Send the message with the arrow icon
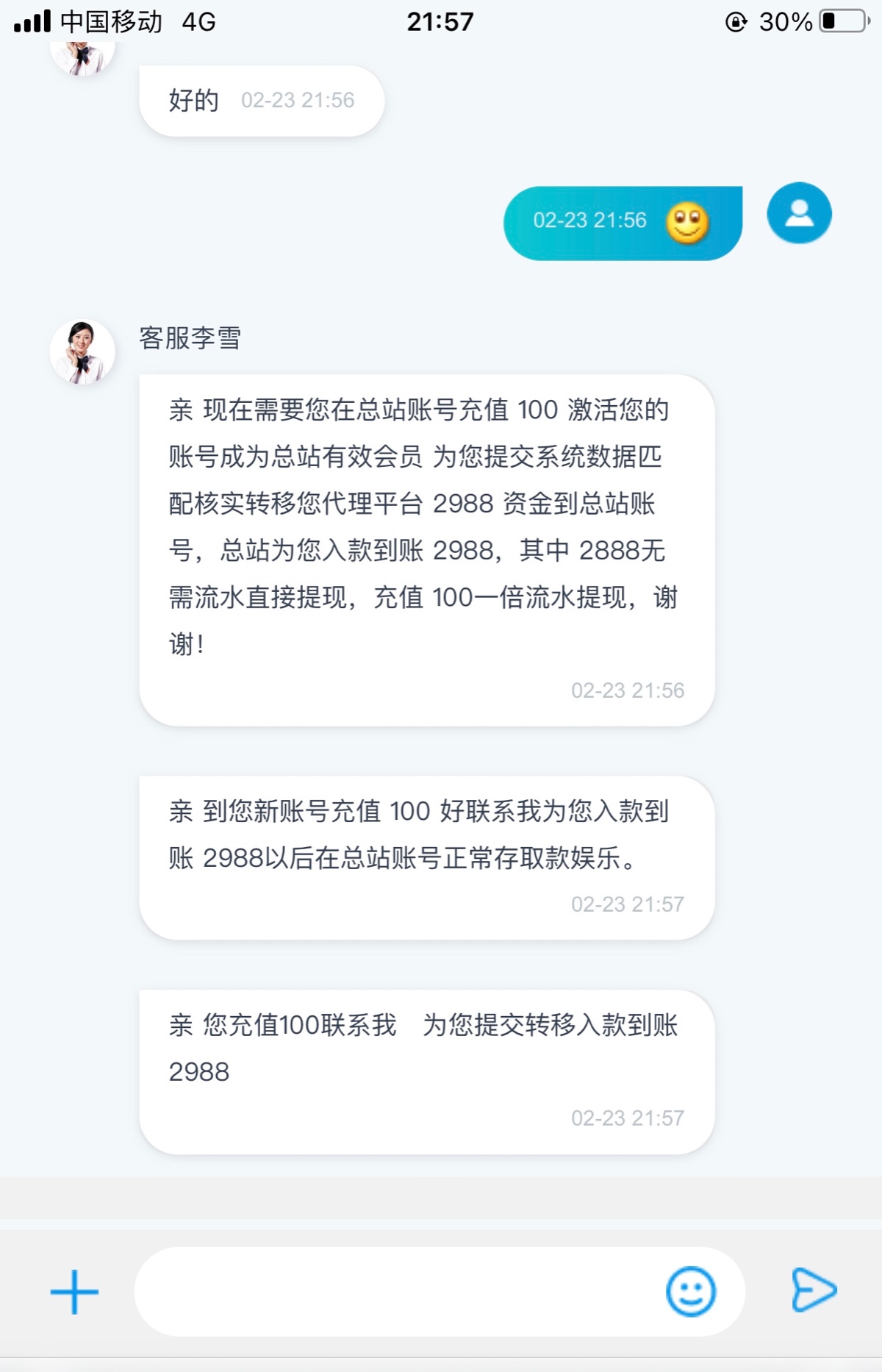The width and height of the screenshot is (882, 1372). (814, 1290)
